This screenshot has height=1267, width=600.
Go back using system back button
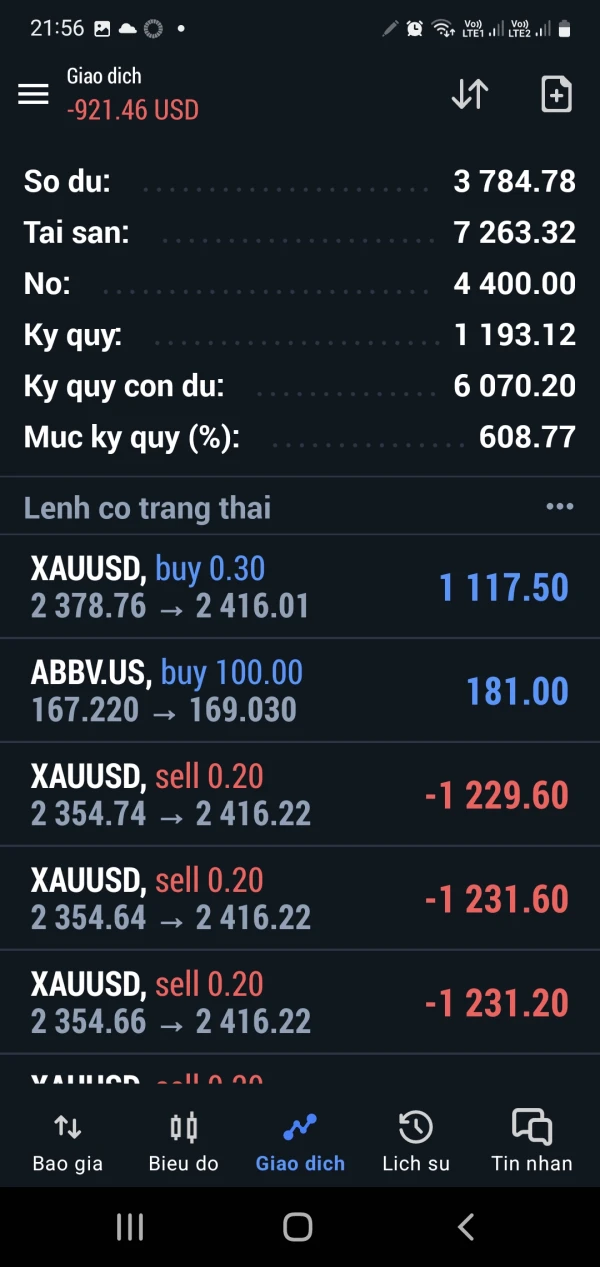465,1227
